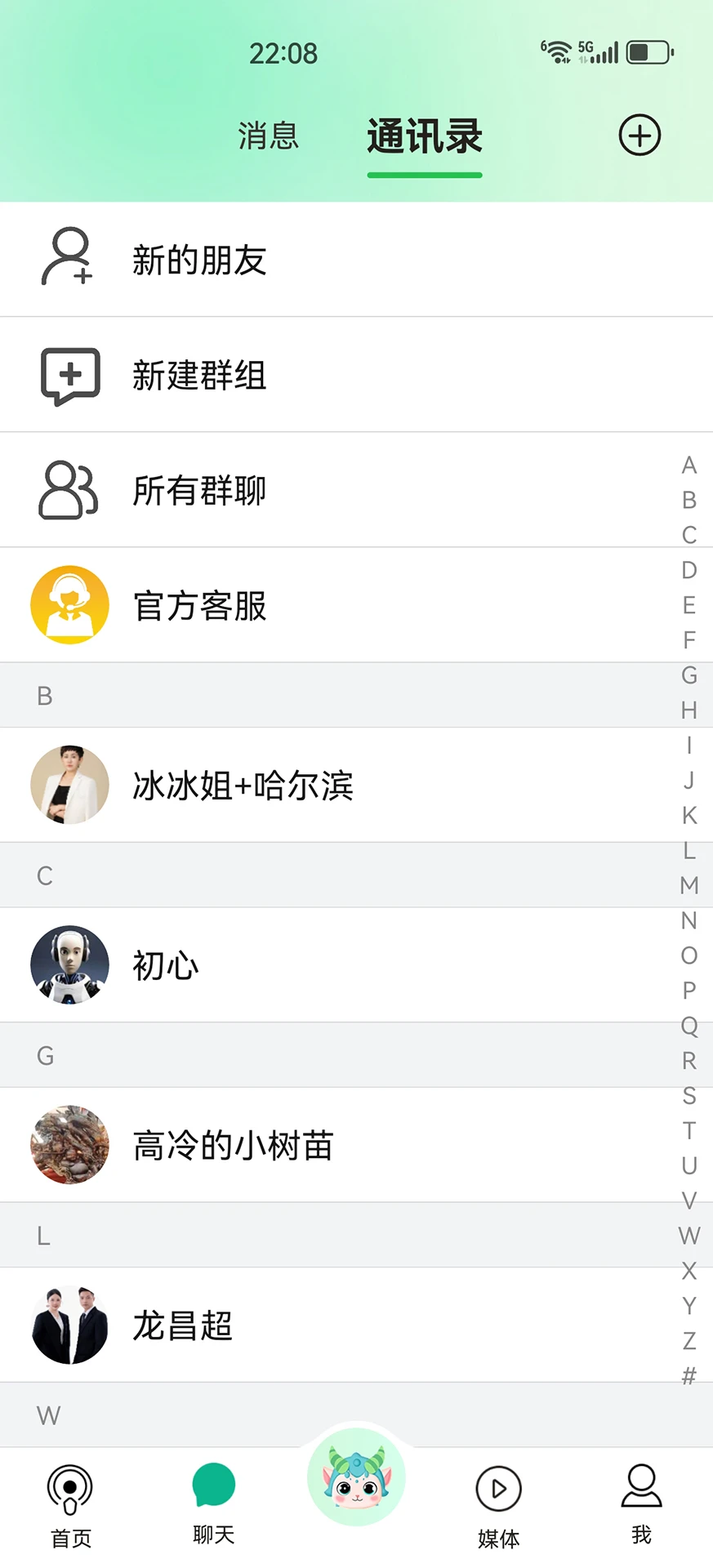This screenshot has height=1568, width=713.
Task: Tap the 新建群组 create group icon
Action: click(x=69, y=375)
